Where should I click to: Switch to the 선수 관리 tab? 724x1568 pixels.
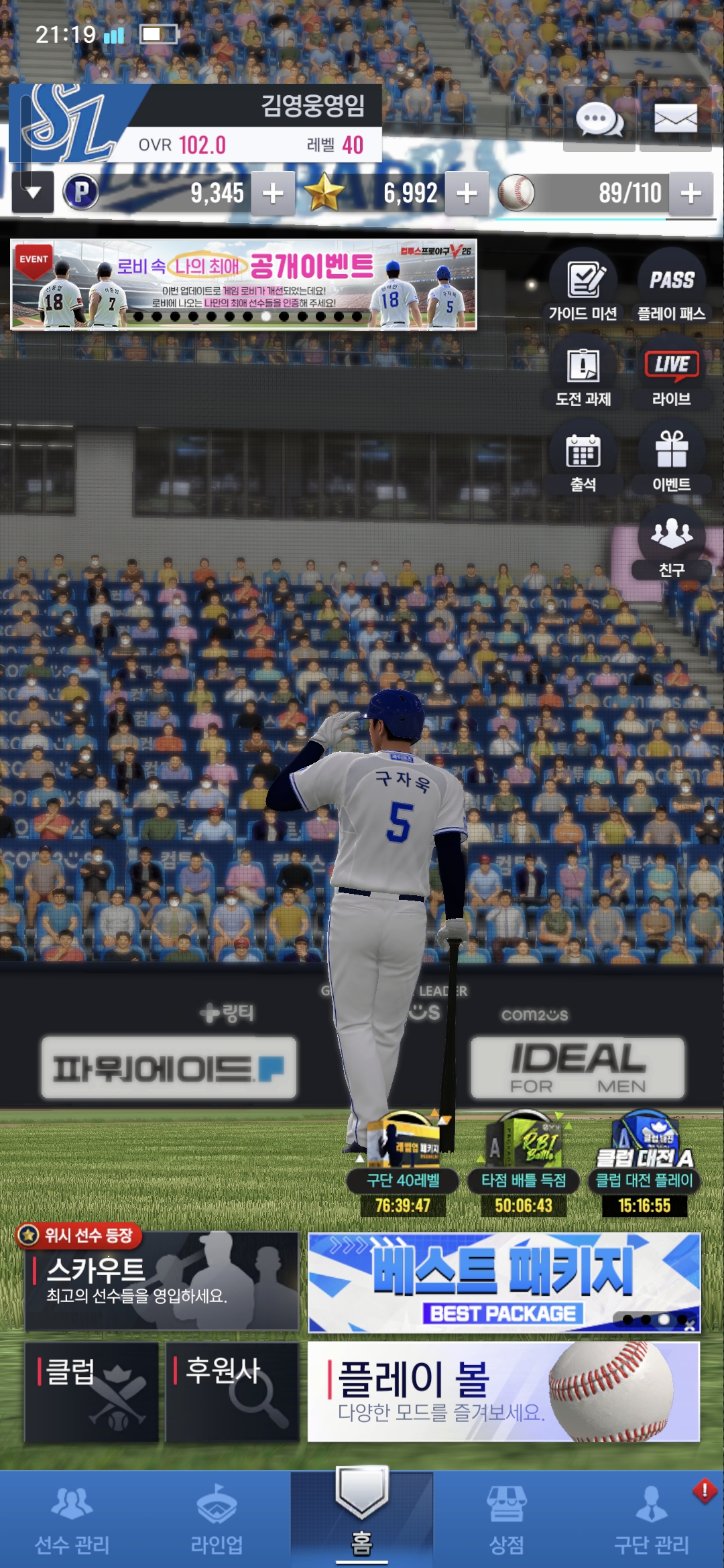[x=72, y=1520]
